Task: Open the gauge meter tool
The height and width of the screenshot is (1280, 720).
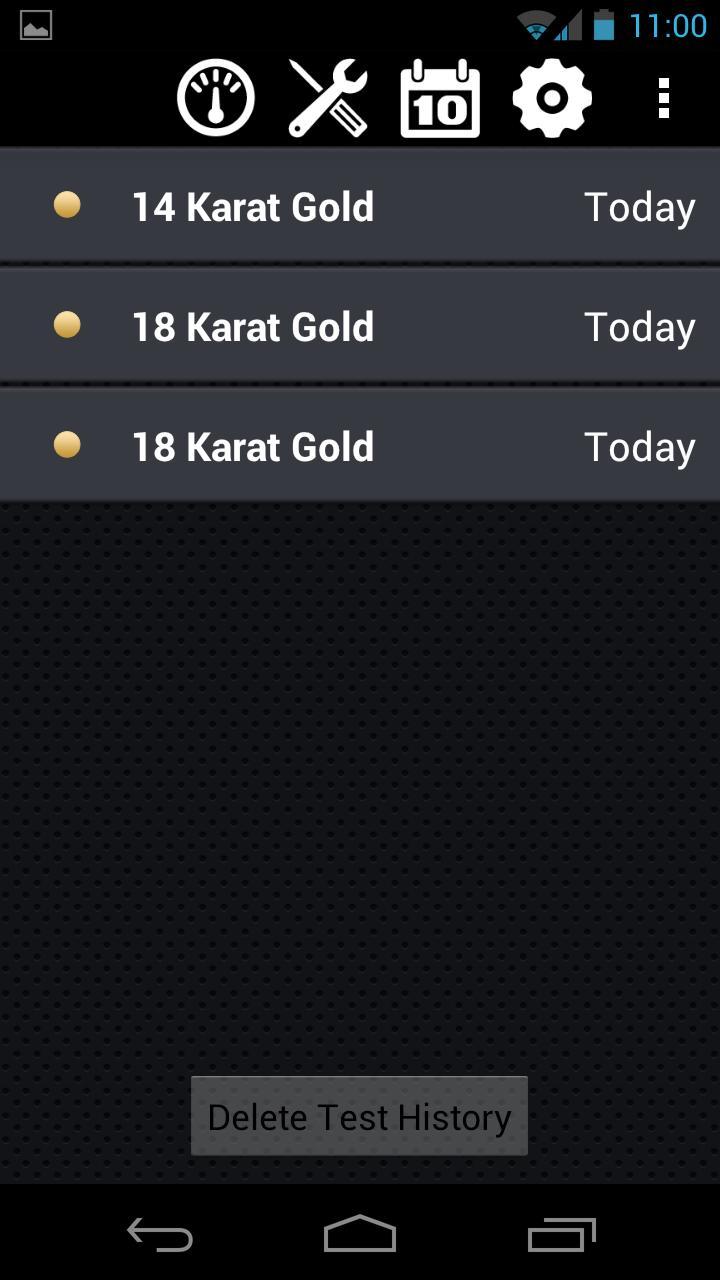Action: pyautogui.click(x=215, y=96)
